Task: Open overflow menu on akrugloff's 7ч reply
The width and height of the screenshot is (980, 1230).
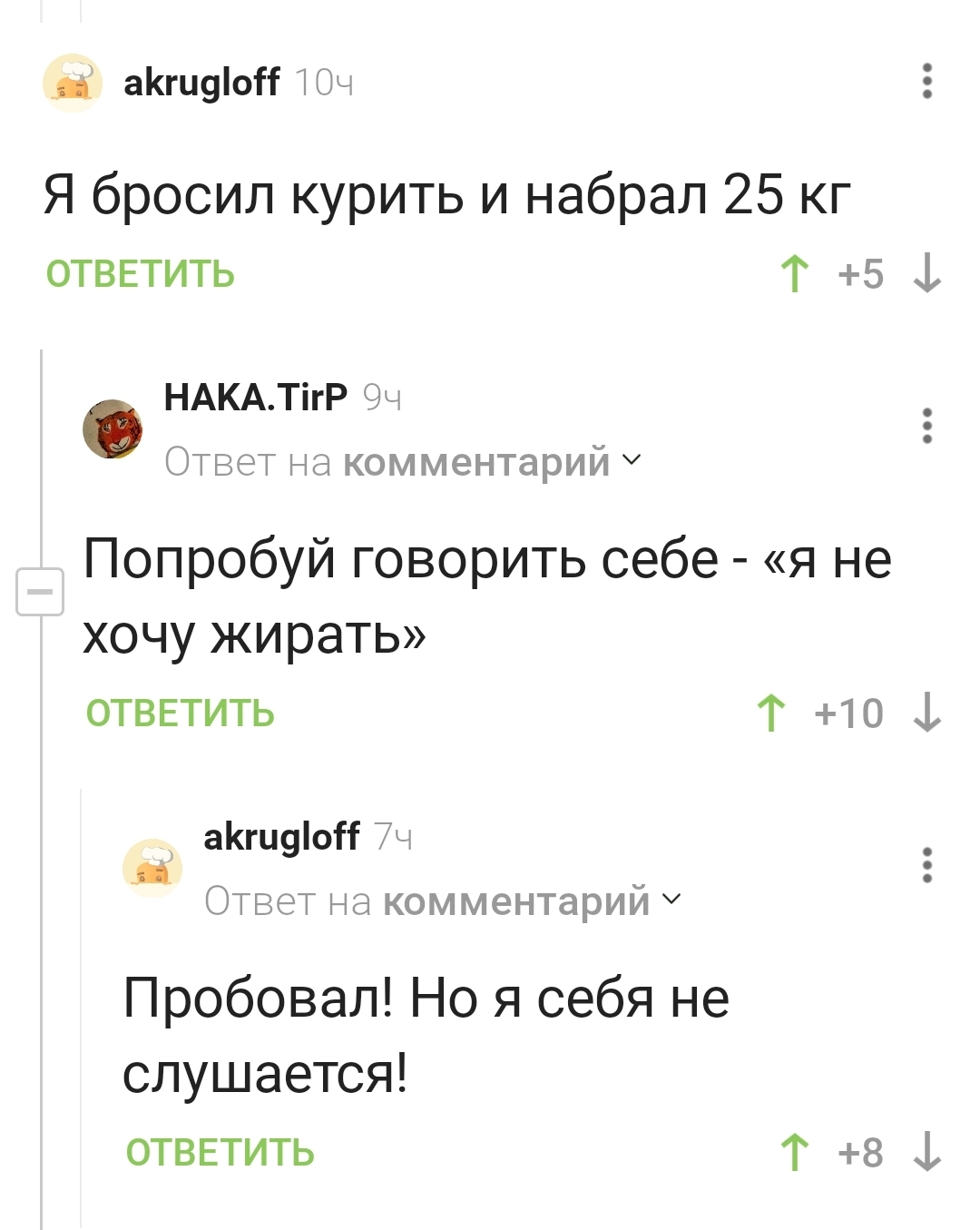Action: click(x=926, y=865)
